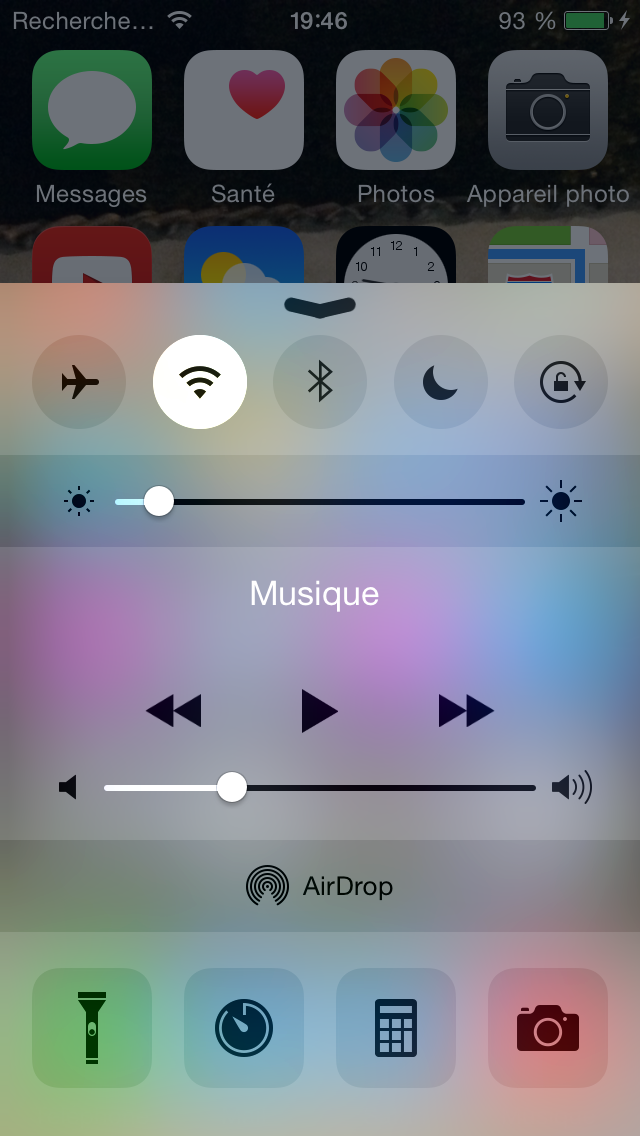The height and width of the screenshot is (1136, 640).
Task: Turn off Wi-Fi
Action: [200, 382]
